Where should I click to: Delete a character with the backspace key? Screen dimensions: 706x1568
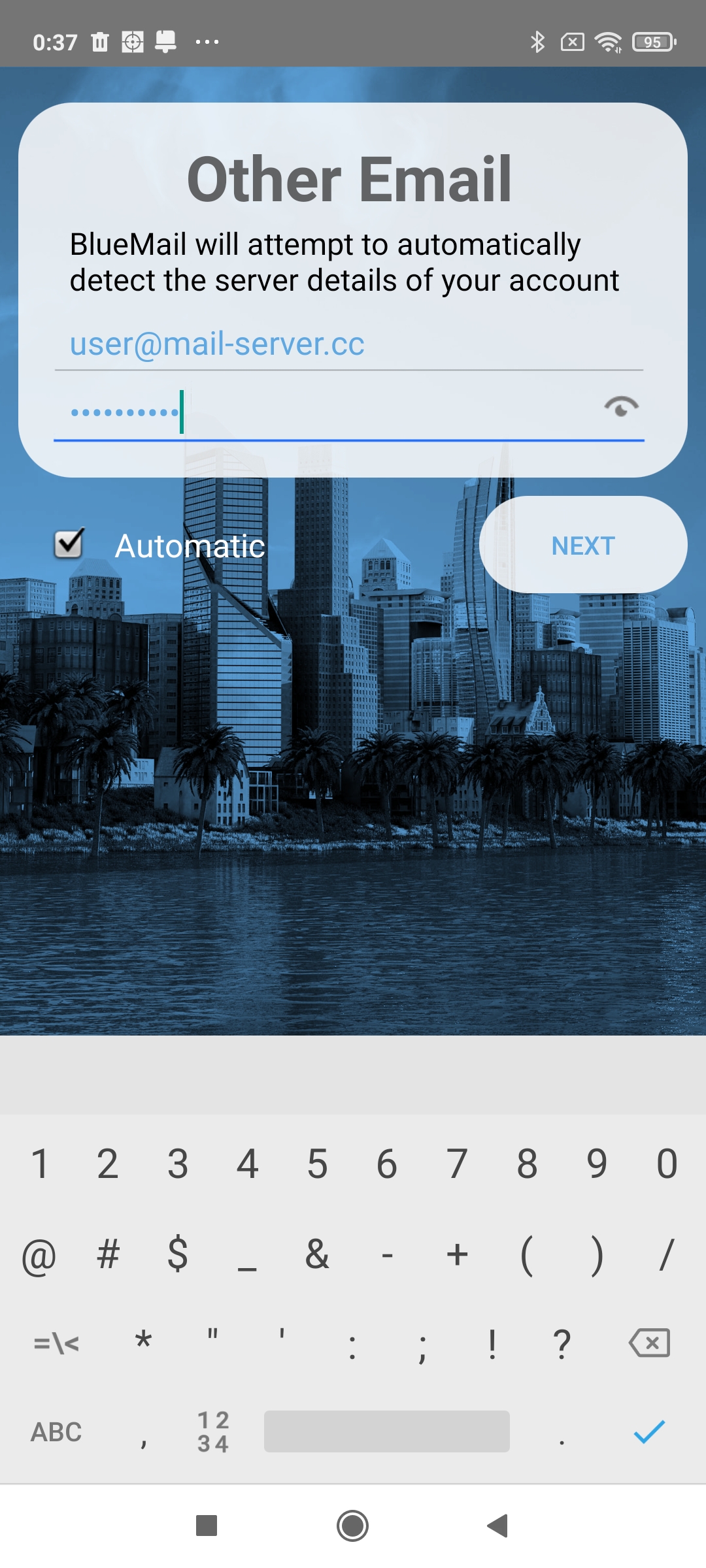tap(648, 1343)
